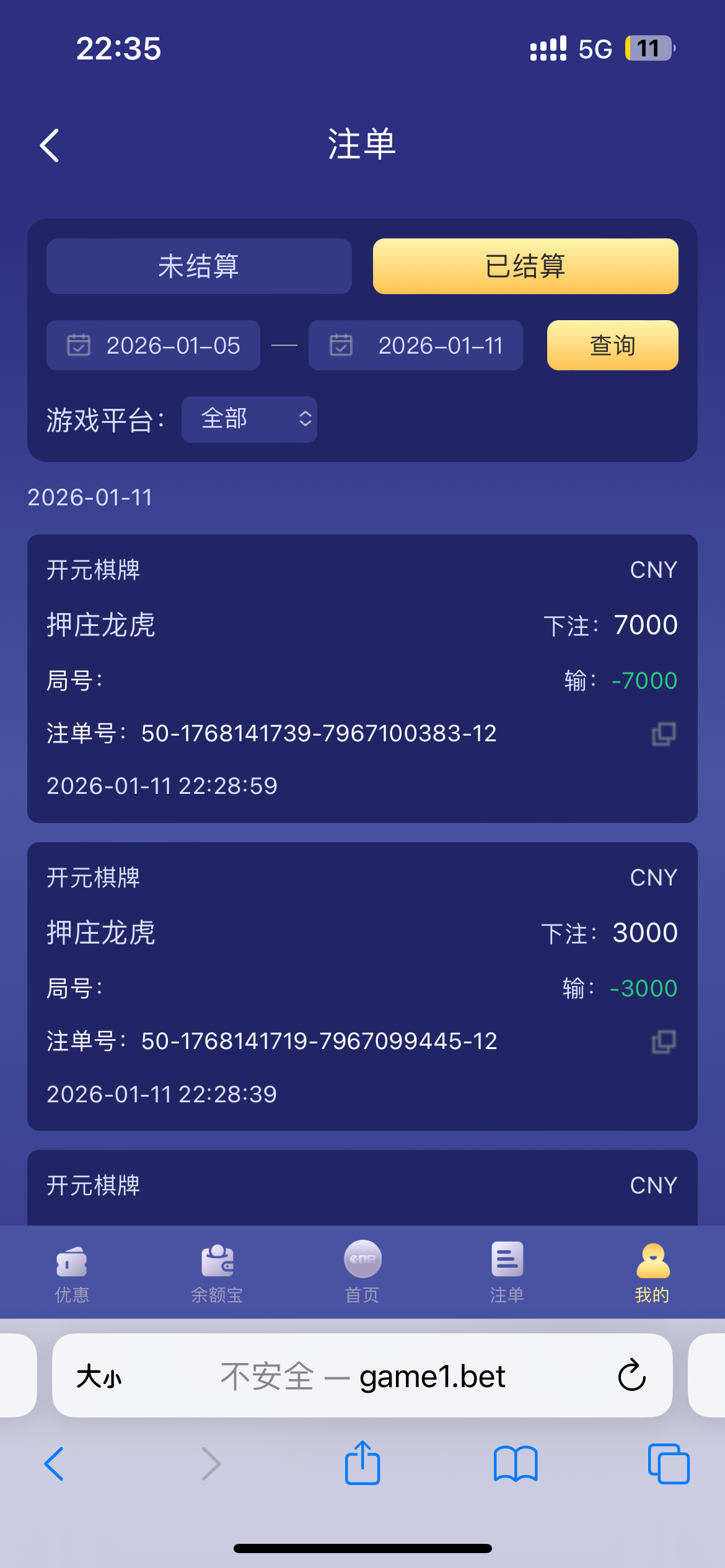Tap the 注单 page title
The width and height of the screenshot is (725, 1568).
(x=362, y=145)
